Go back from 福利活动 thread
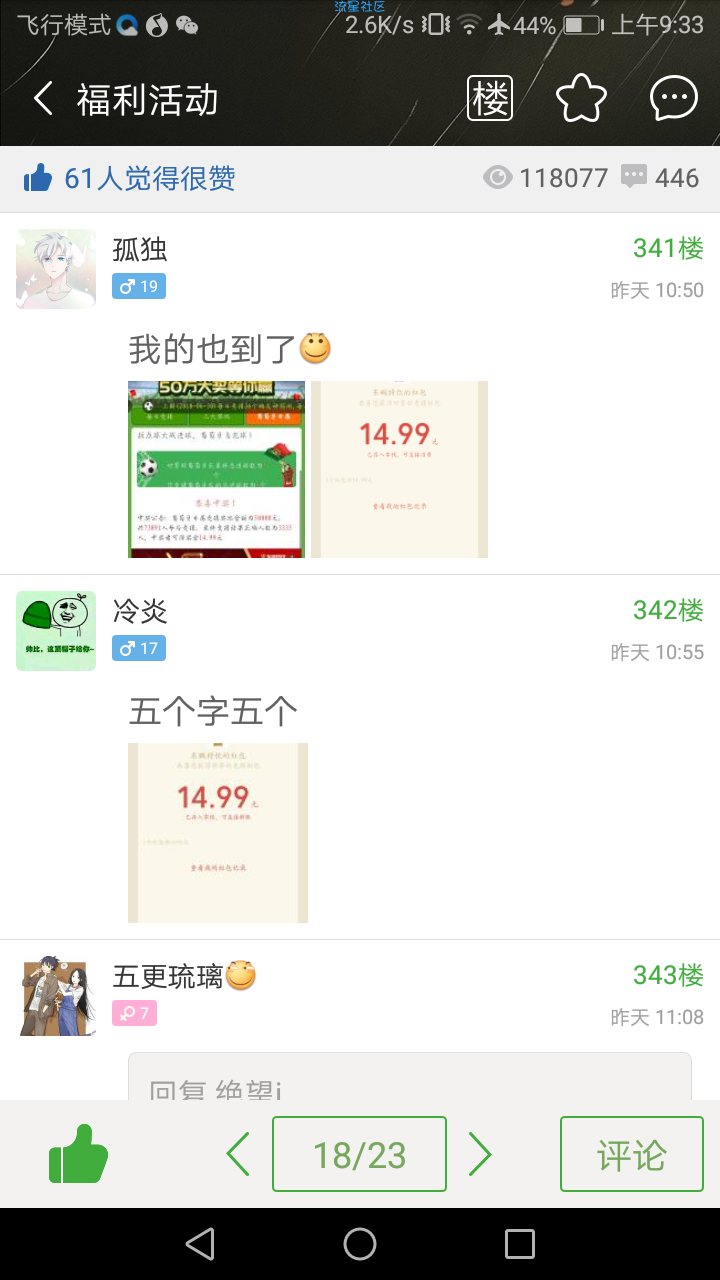The width and height of the screenshot is (720, 1280). click(x=43, y=99)
